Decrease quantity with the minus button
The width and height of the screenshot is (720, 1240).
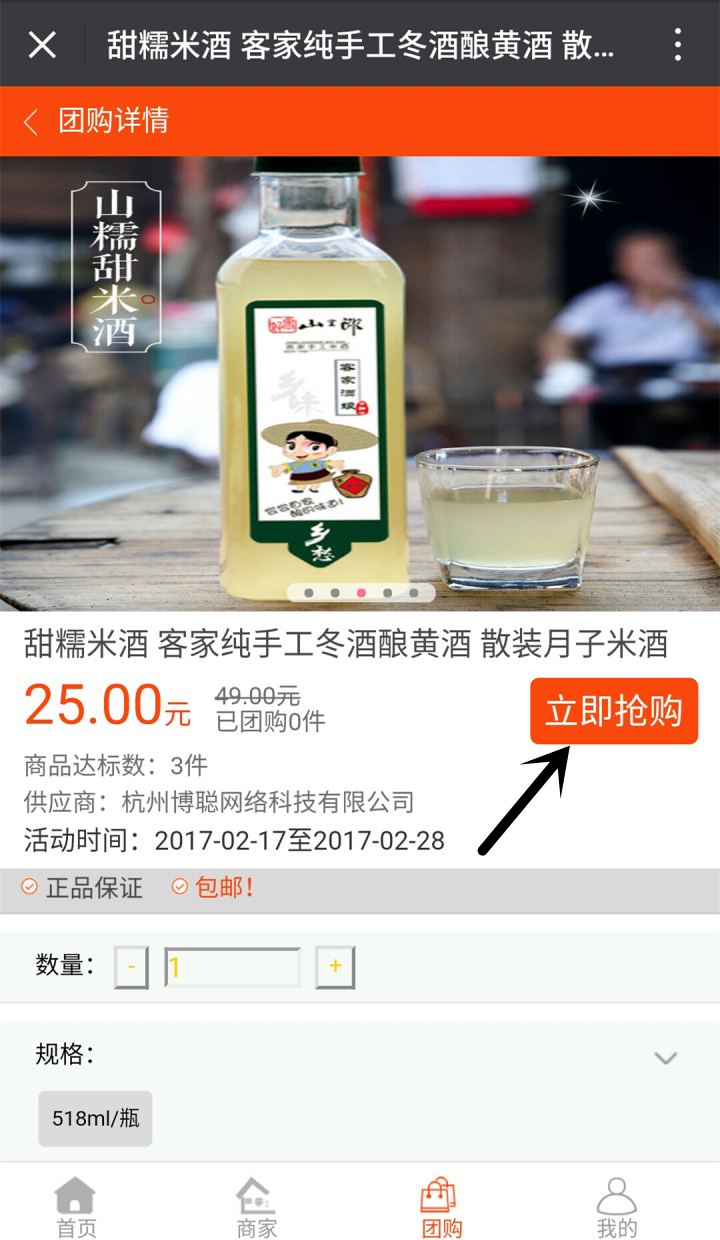[131, 967]
